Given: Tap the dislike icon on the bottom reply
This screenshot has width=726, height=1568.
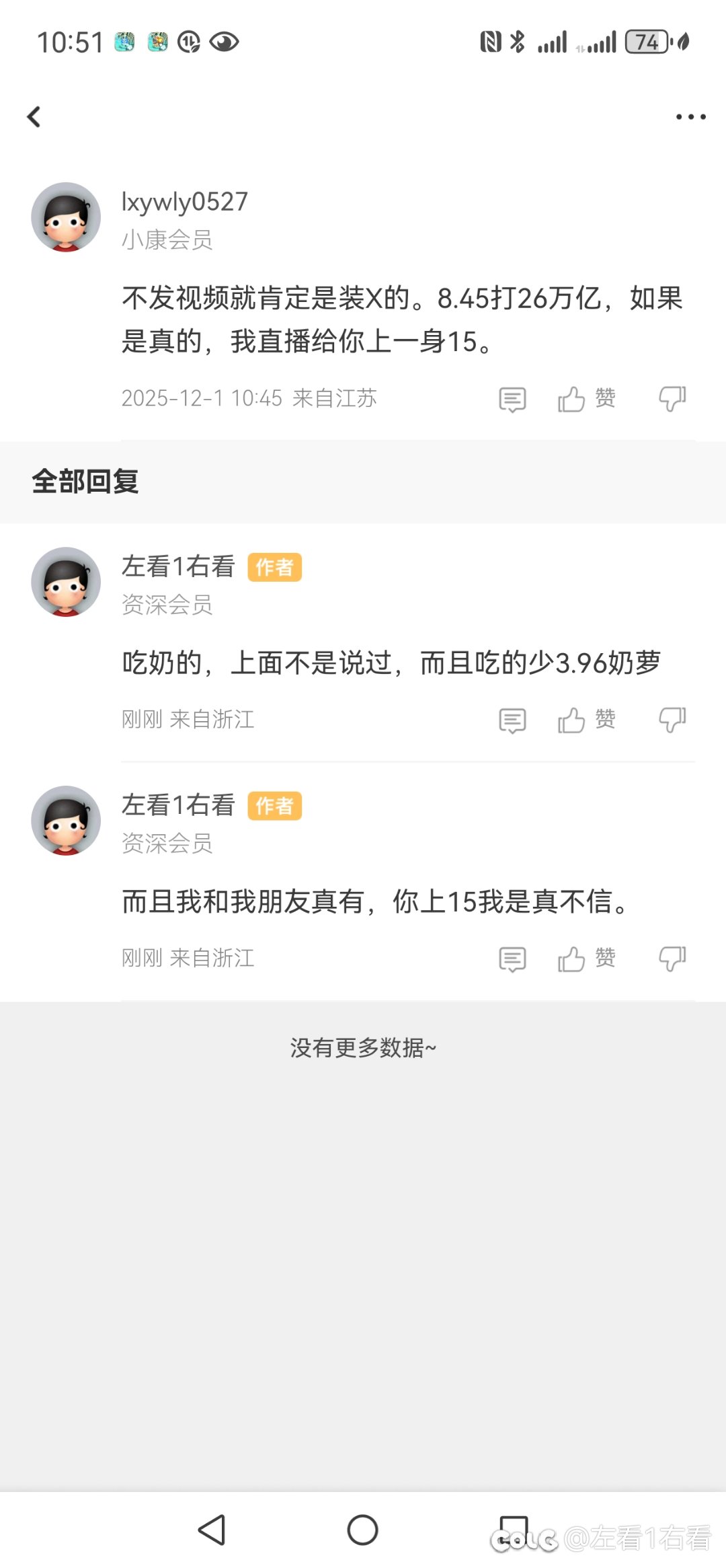Looking at the screenshot, I should 672,958.
